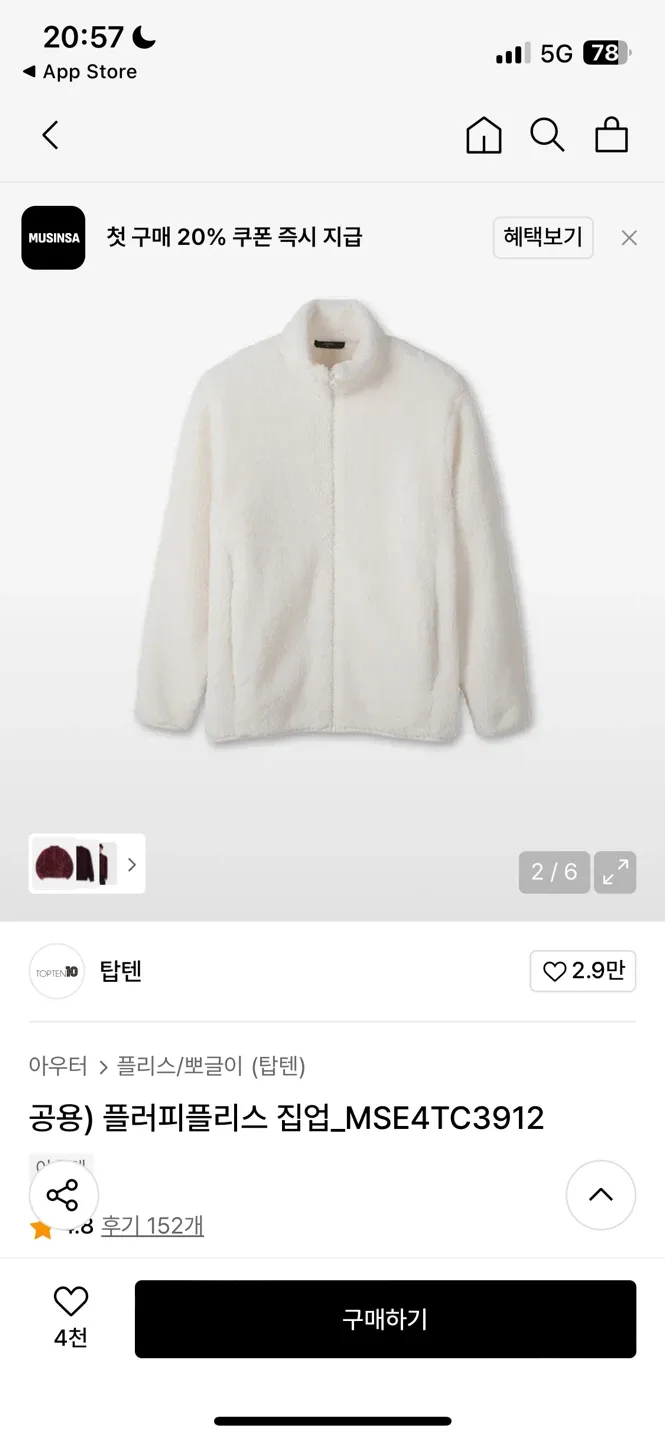
Task: Jump back to the top of page
Action: (601, 1195)
